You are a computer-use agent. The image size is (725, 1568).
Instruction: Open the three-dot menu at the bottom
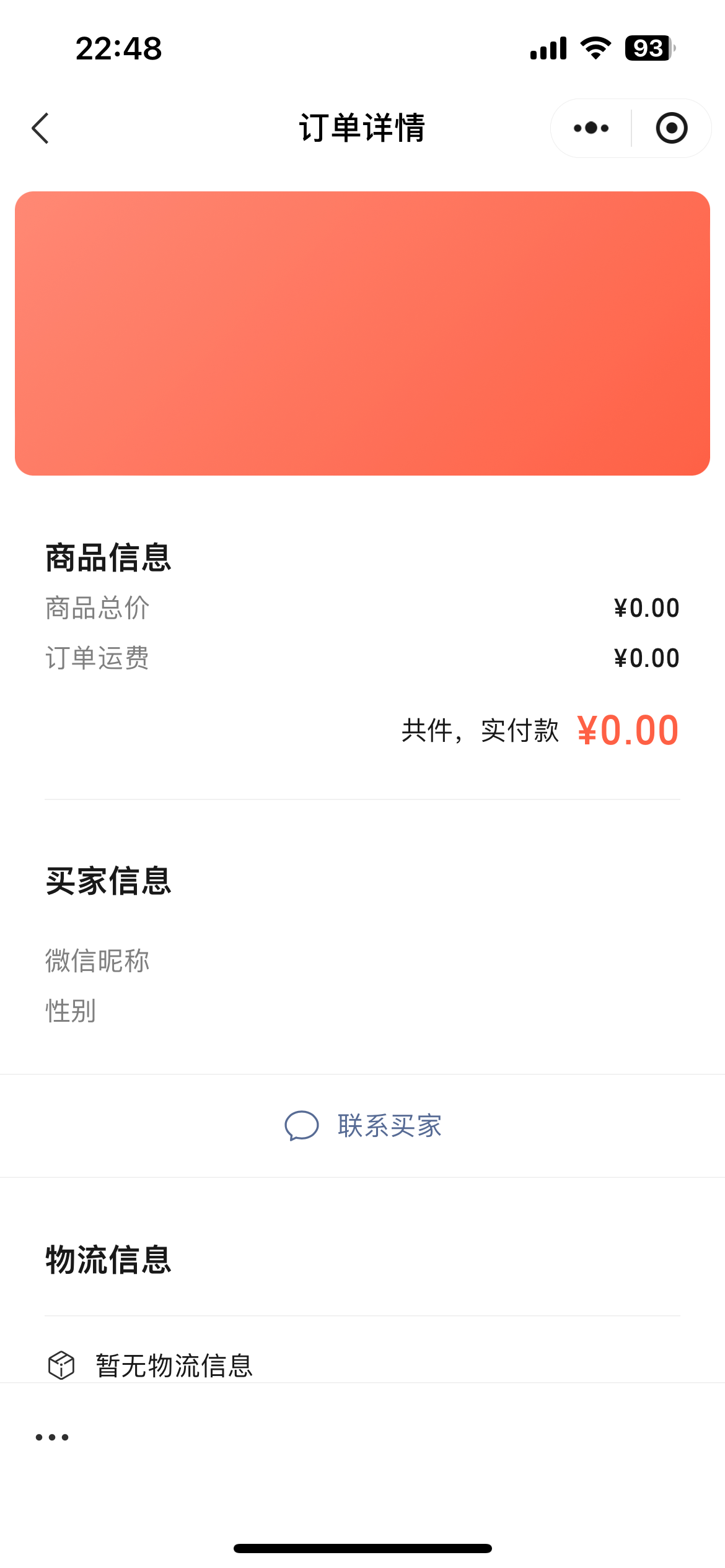[52, 1437]
